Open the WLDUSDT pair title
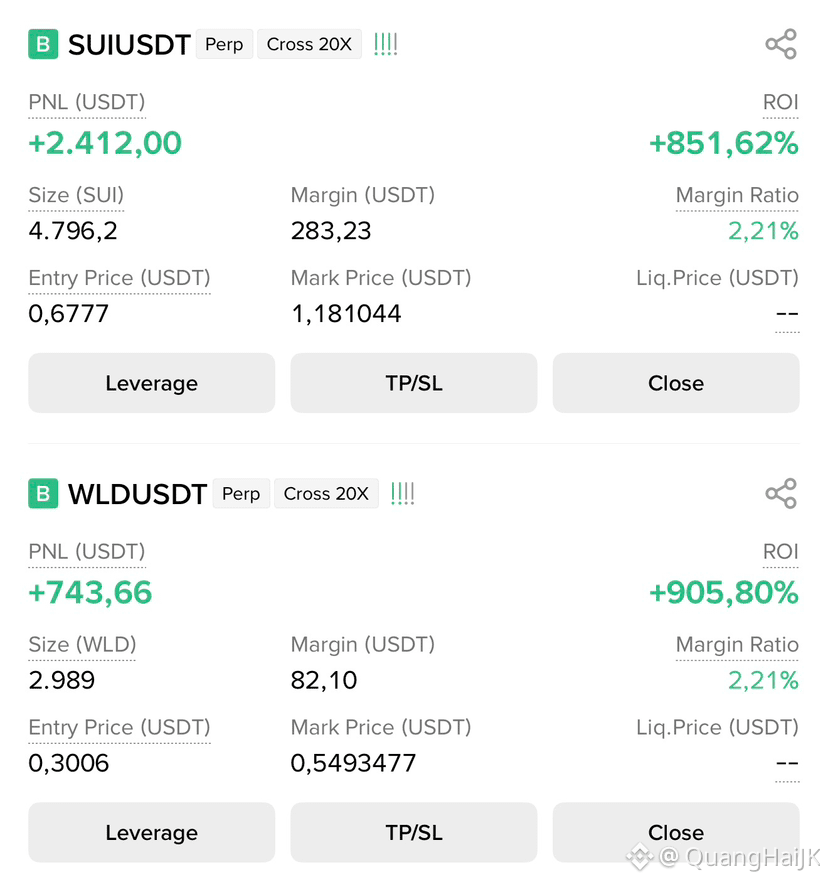This screenshot has height=882, width=828. click(x=138, y=494)
